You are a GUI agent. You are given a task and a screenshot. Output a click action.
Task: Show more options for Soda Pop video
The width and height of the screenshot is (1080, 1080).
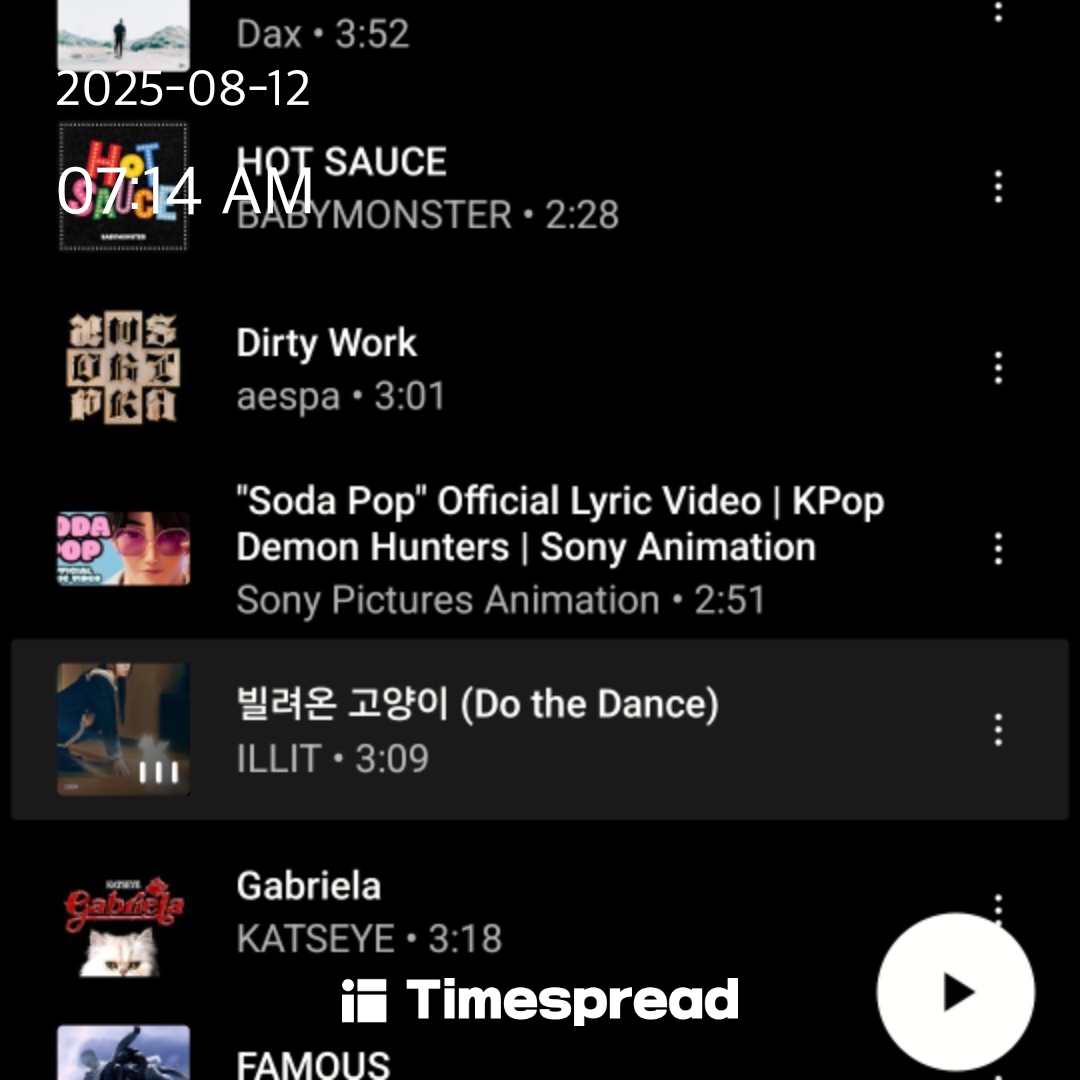click(997, 548)
